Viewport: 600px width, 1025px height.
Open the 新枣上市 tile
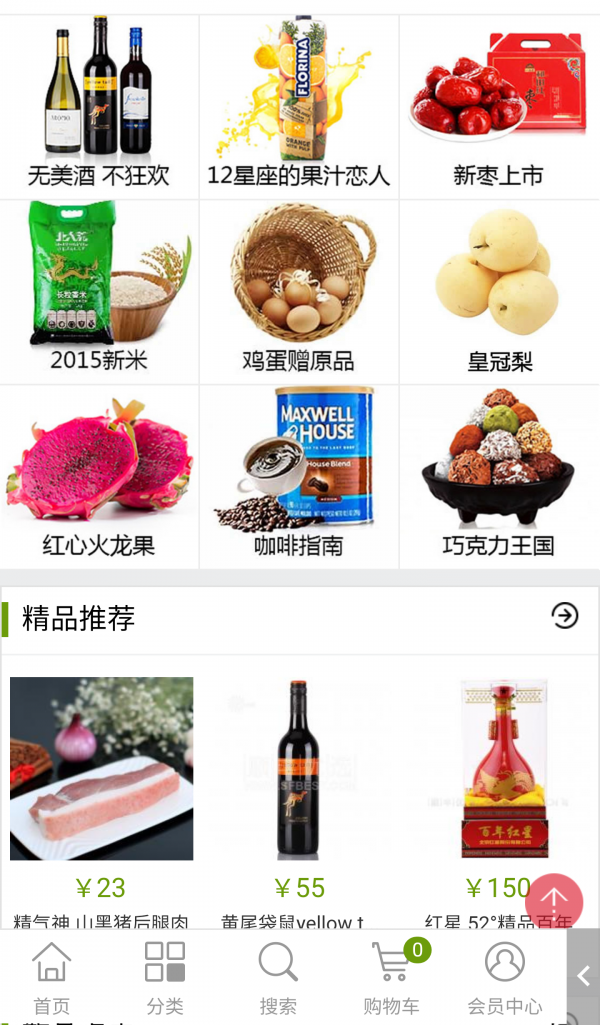coord(499,105)
